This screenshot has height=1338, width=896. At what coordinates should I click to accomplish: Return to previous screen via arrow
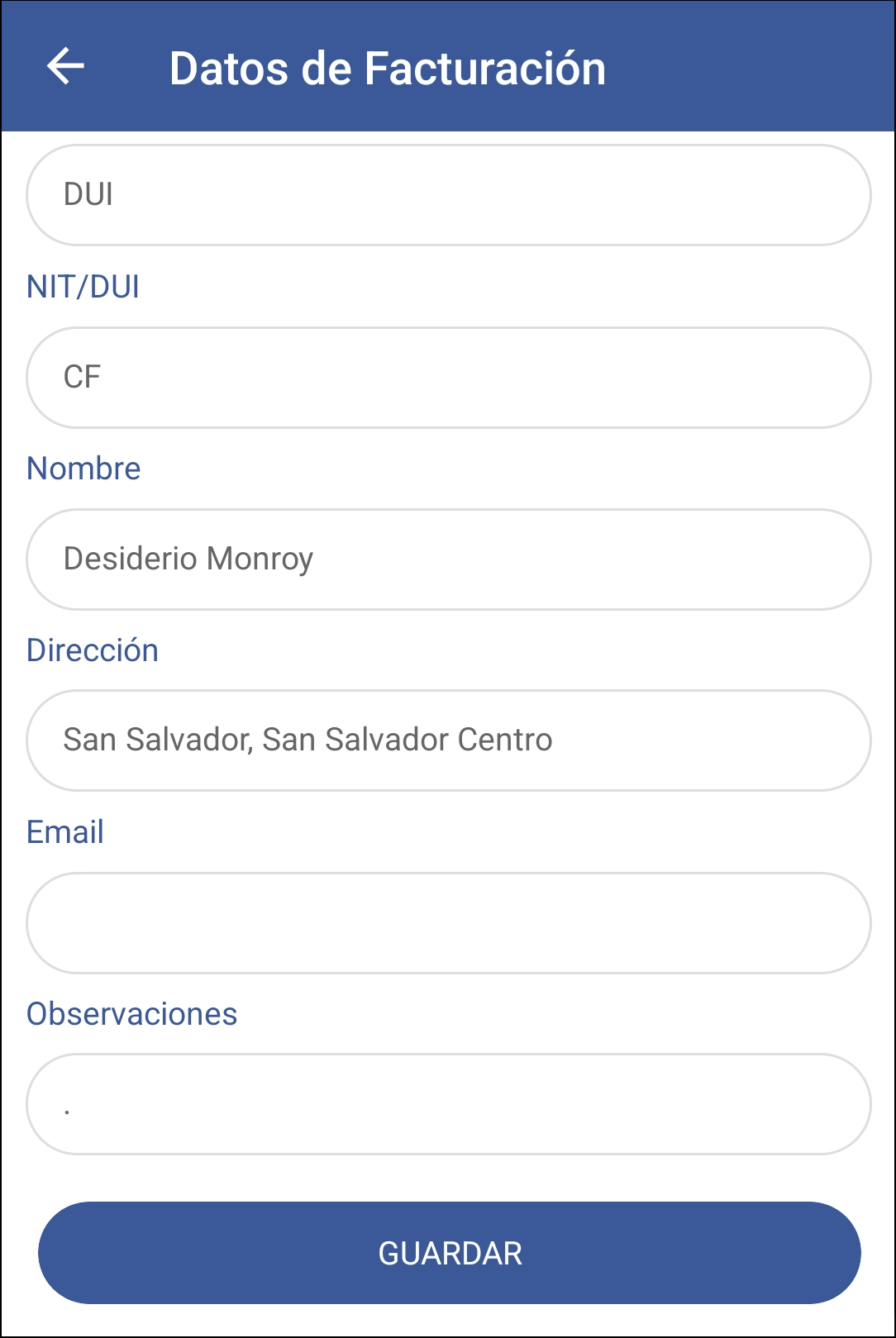coord(65,67)
